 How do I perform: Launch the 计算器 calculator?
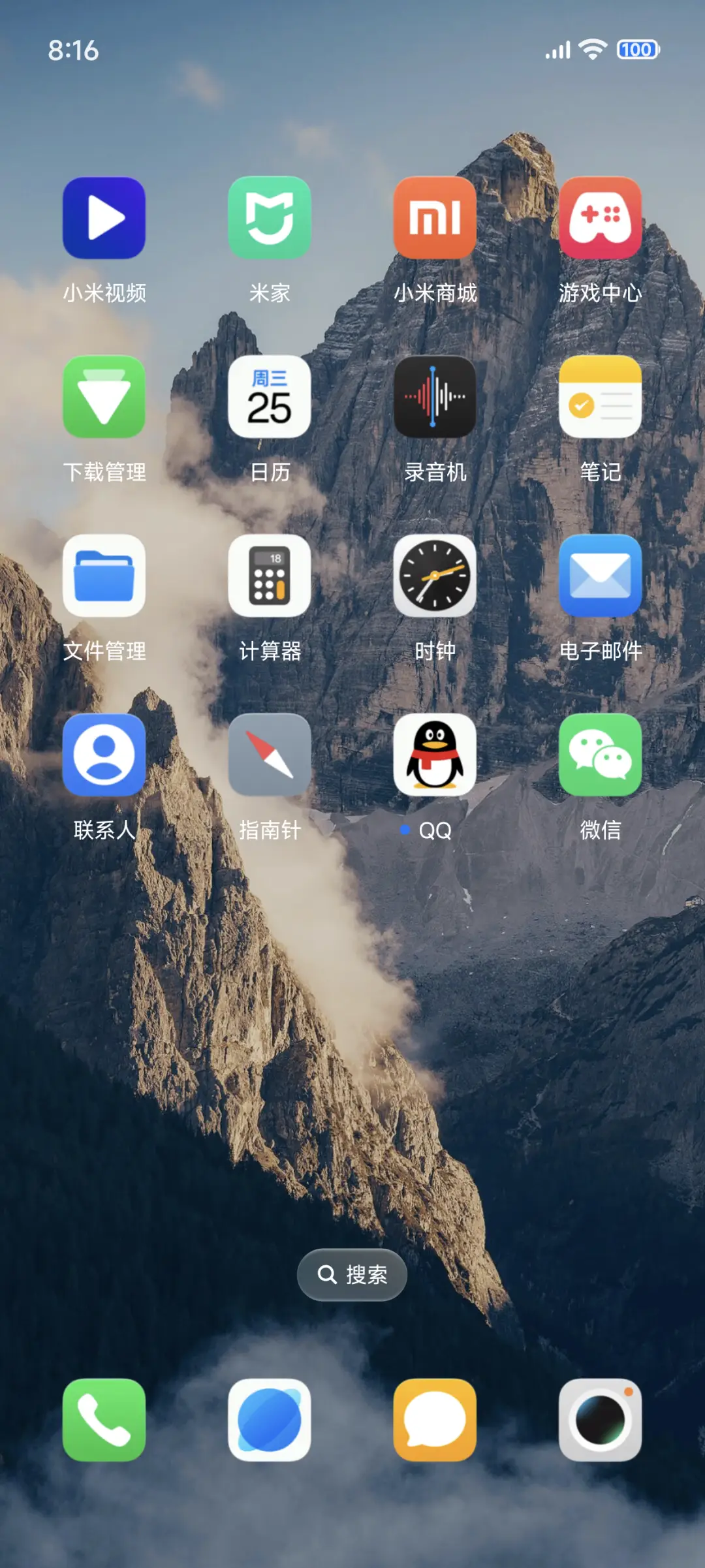click(270, 577)
